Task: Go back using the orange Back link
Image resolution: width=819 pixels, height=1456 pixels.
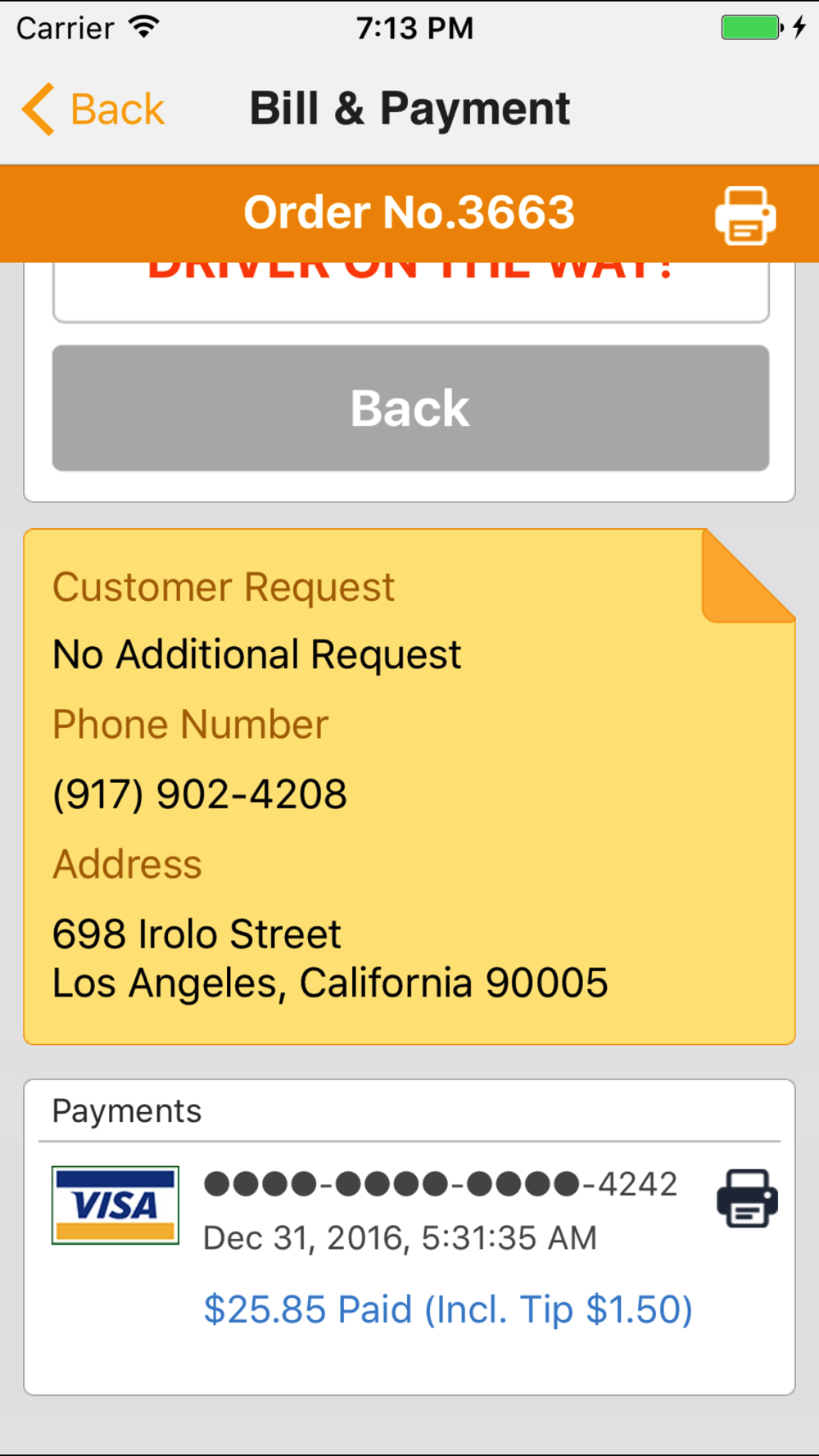Action: tap(93, 109)
